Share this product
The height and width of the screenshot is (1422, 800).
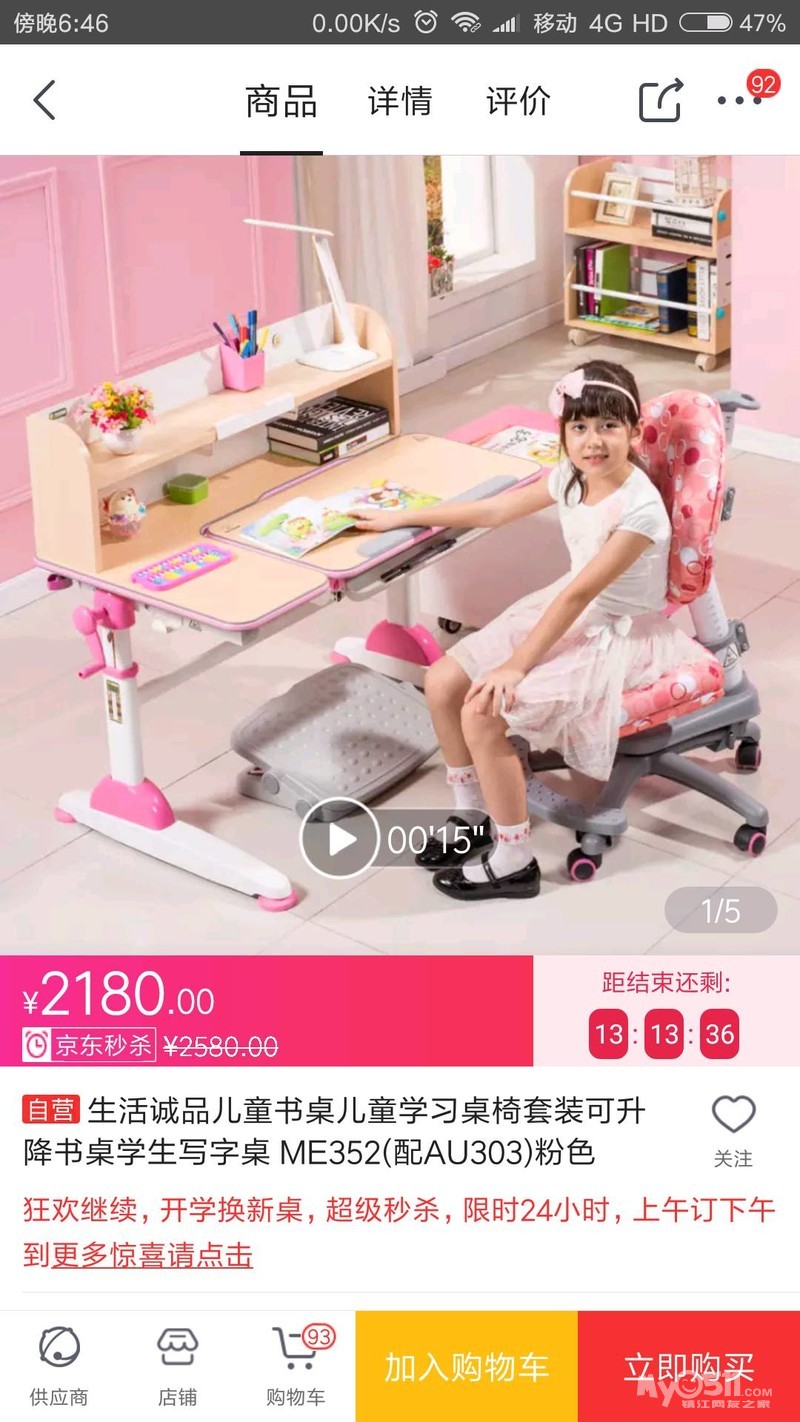660,101
